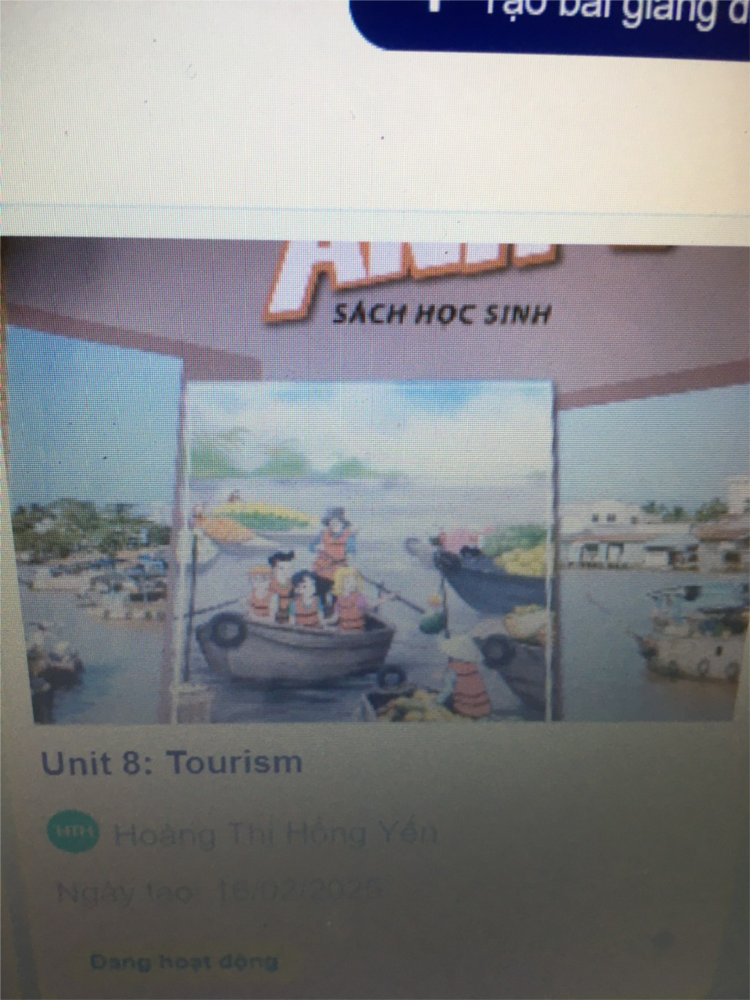Open the Unit 8: Tourism title link
The width and height of the screenshot is (750, 1000).
coord(171,763)
